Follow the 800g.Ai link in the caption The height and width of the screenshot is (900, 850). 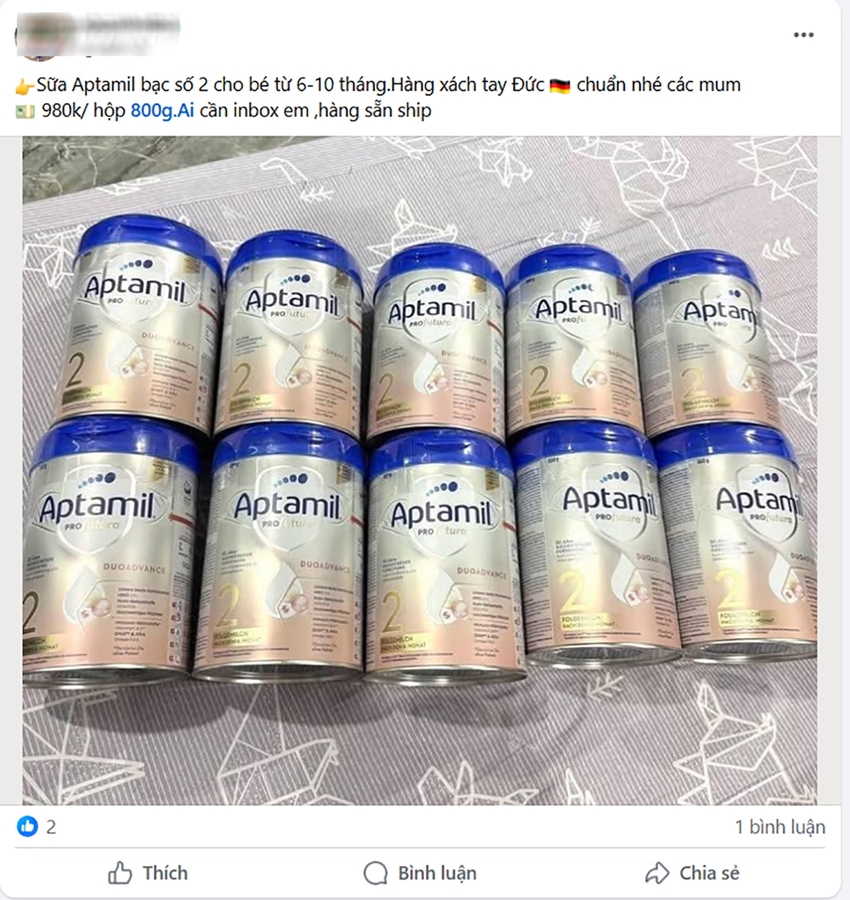[x=162, y=111]
